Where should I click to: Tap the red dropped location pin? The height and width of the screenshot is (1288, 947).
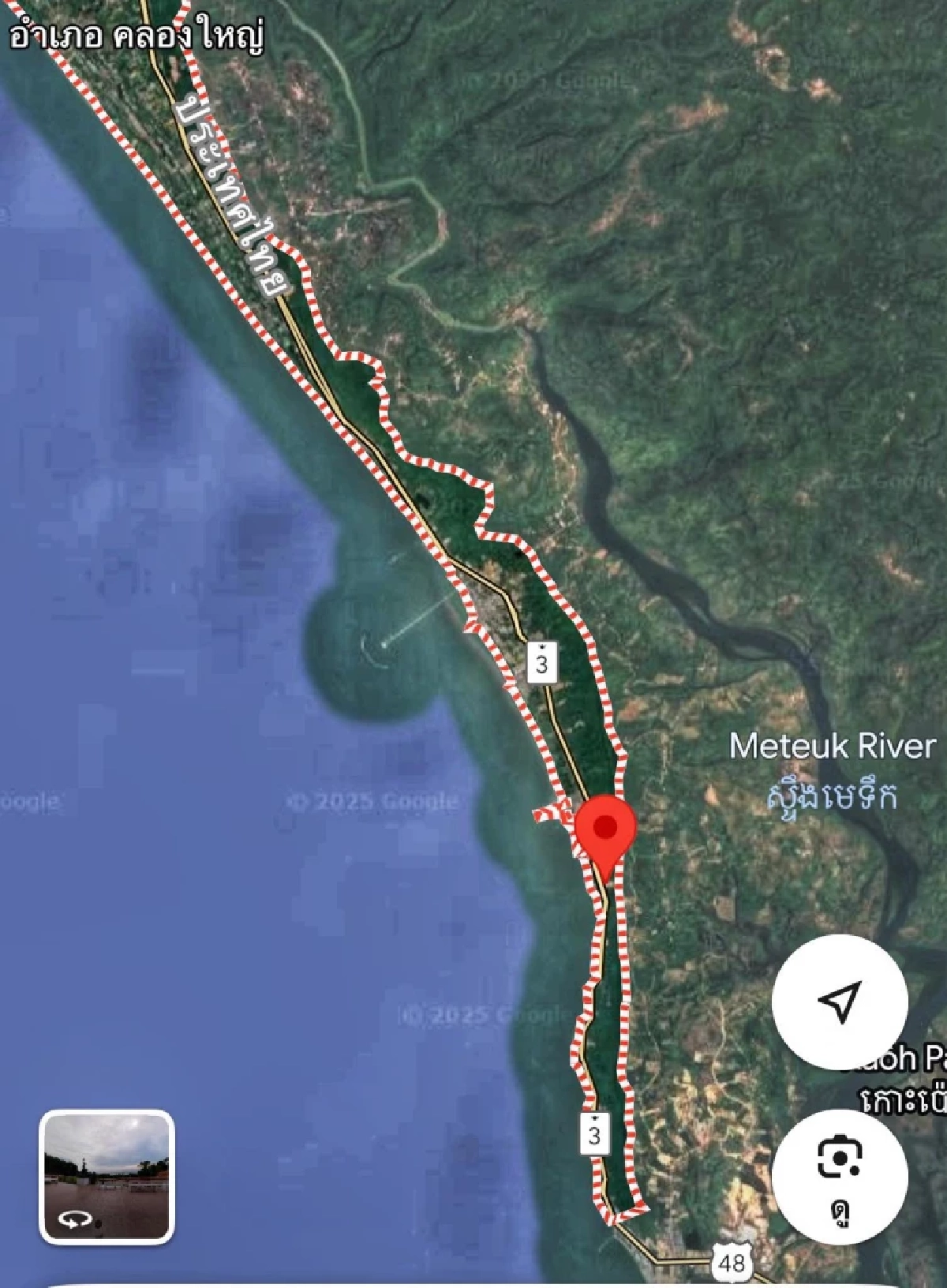tap(605, 832)
